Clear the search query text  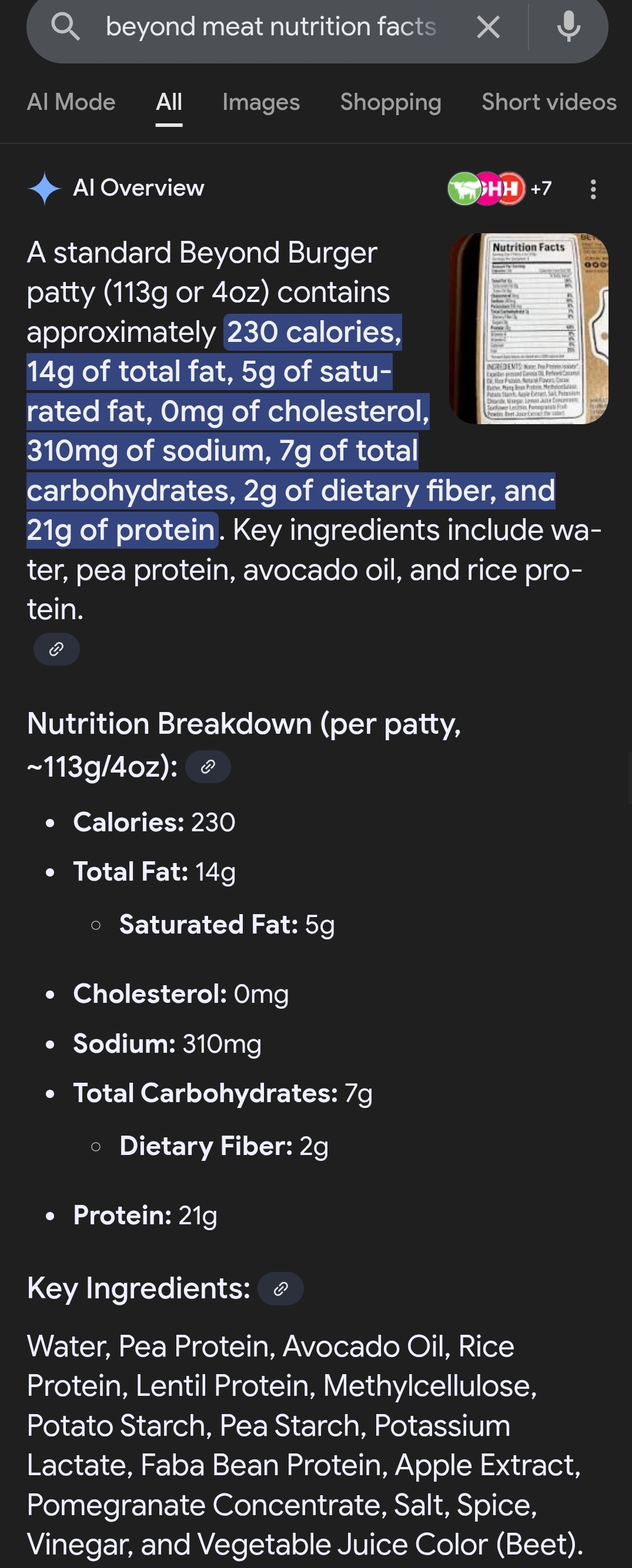488,27
